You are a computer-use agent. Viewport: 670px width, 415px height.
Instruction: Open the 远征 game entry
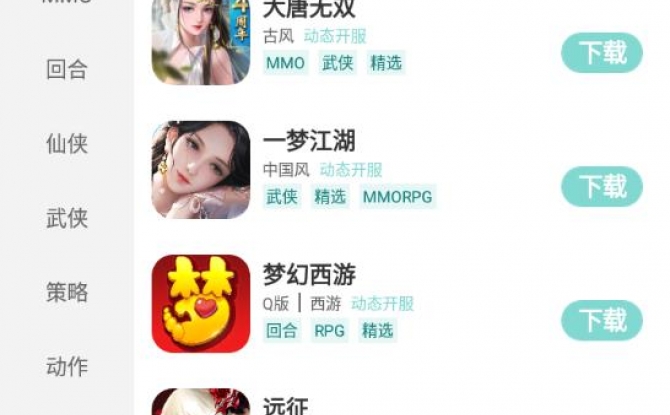[x=285, y=405]
